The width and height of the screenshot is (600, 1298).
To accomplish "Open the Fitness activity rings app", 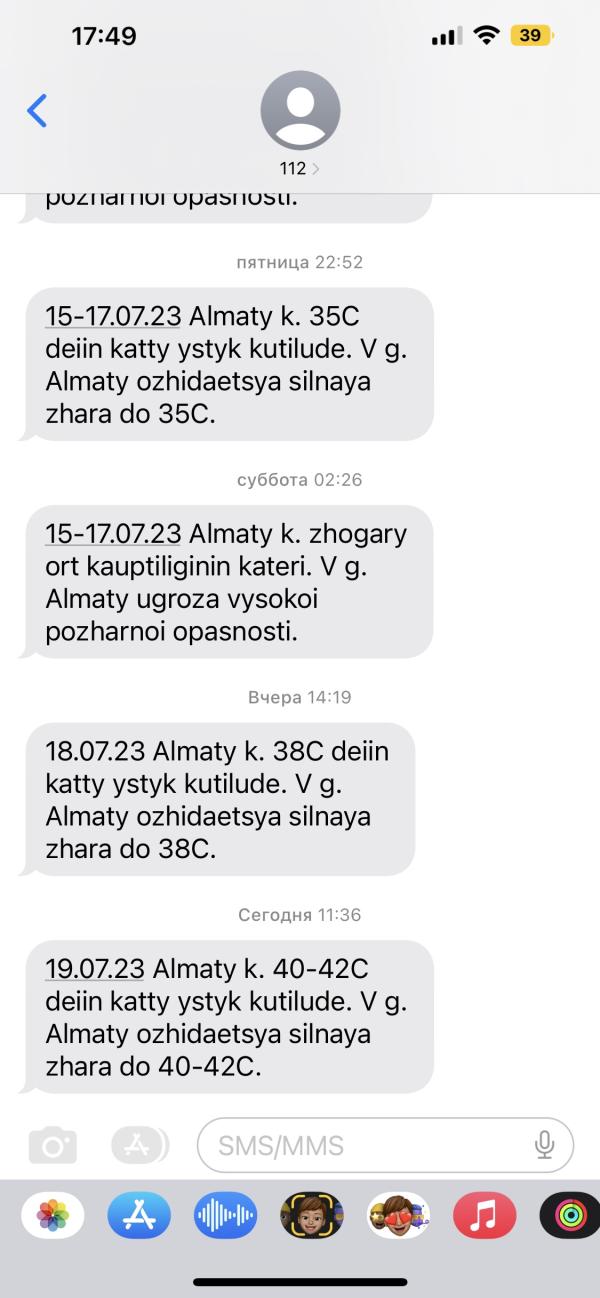I will point(570,1215).
